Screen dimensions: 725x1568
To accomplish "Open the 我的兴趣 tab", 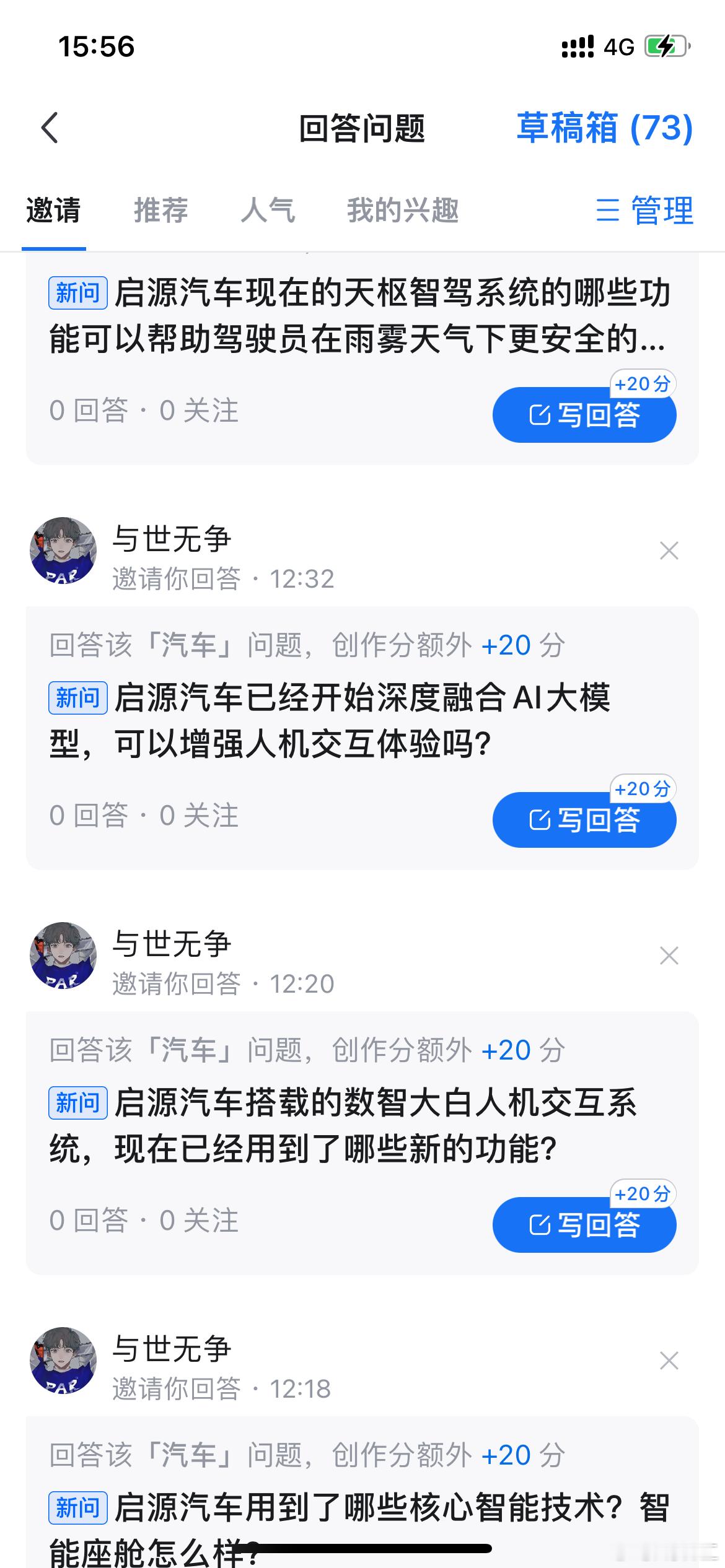I will pyautogui.click(x=403, y=211).
